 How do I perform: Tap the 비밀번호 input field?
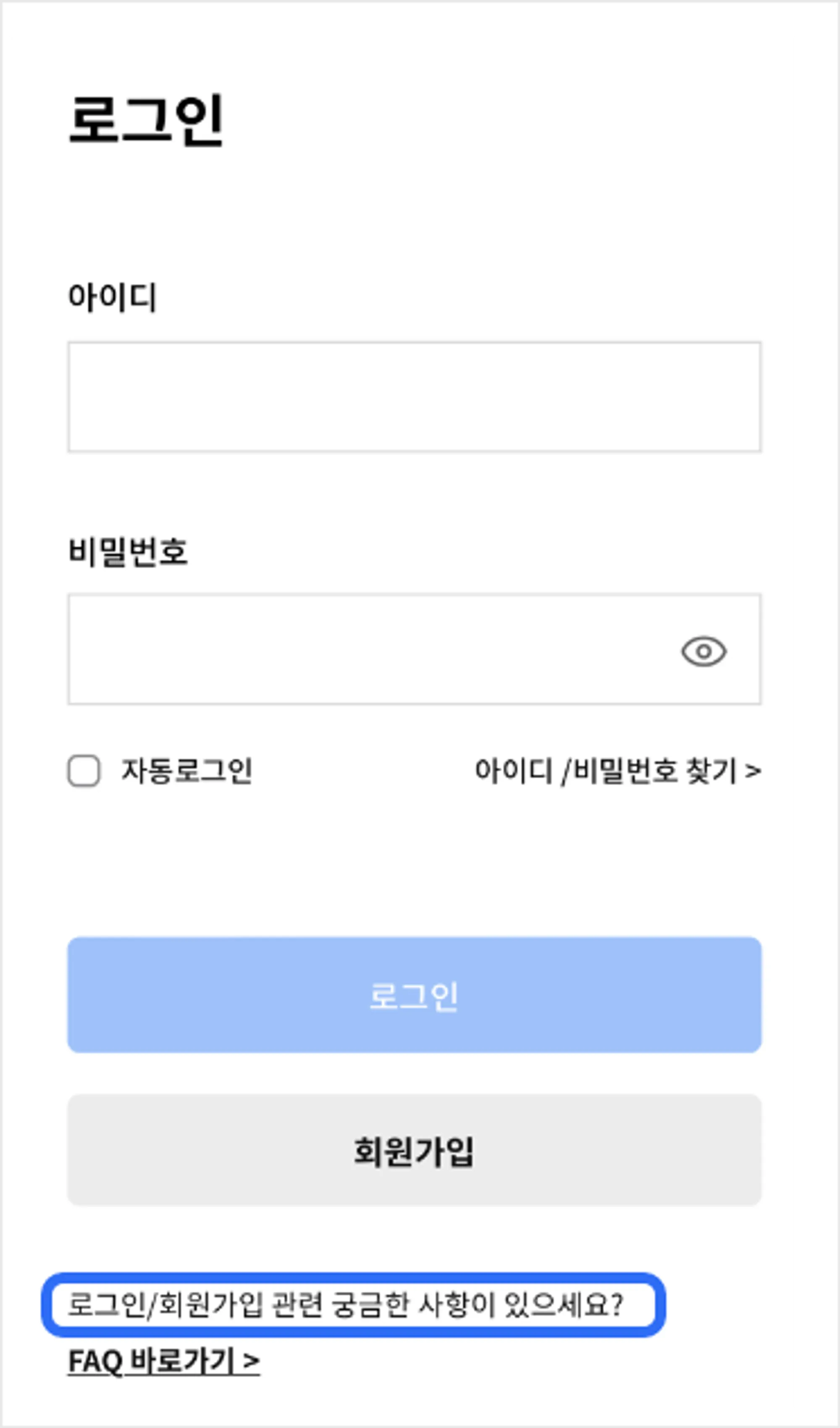point(368,649)
